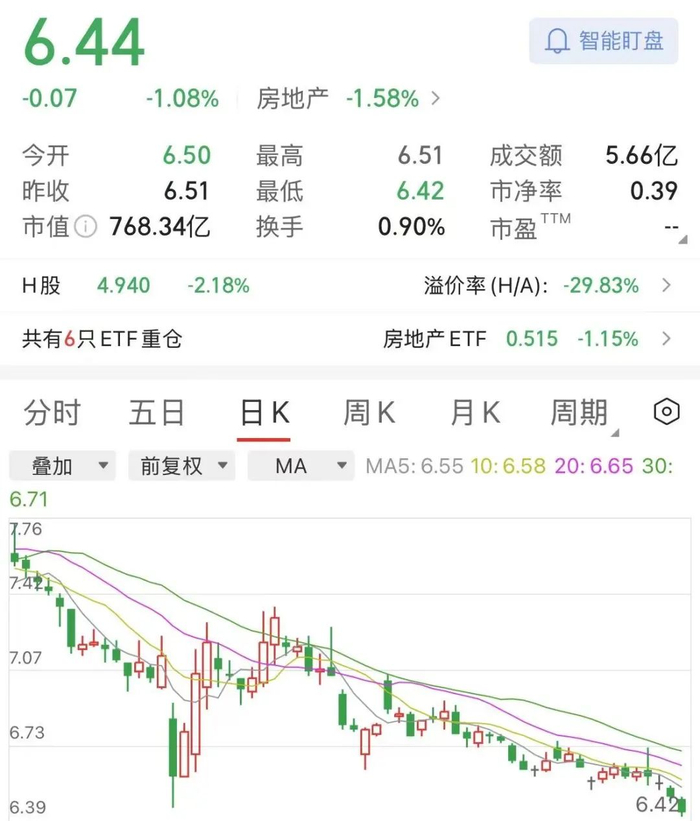Switch to the 分时 chart tab

click(x=52, y=412)
